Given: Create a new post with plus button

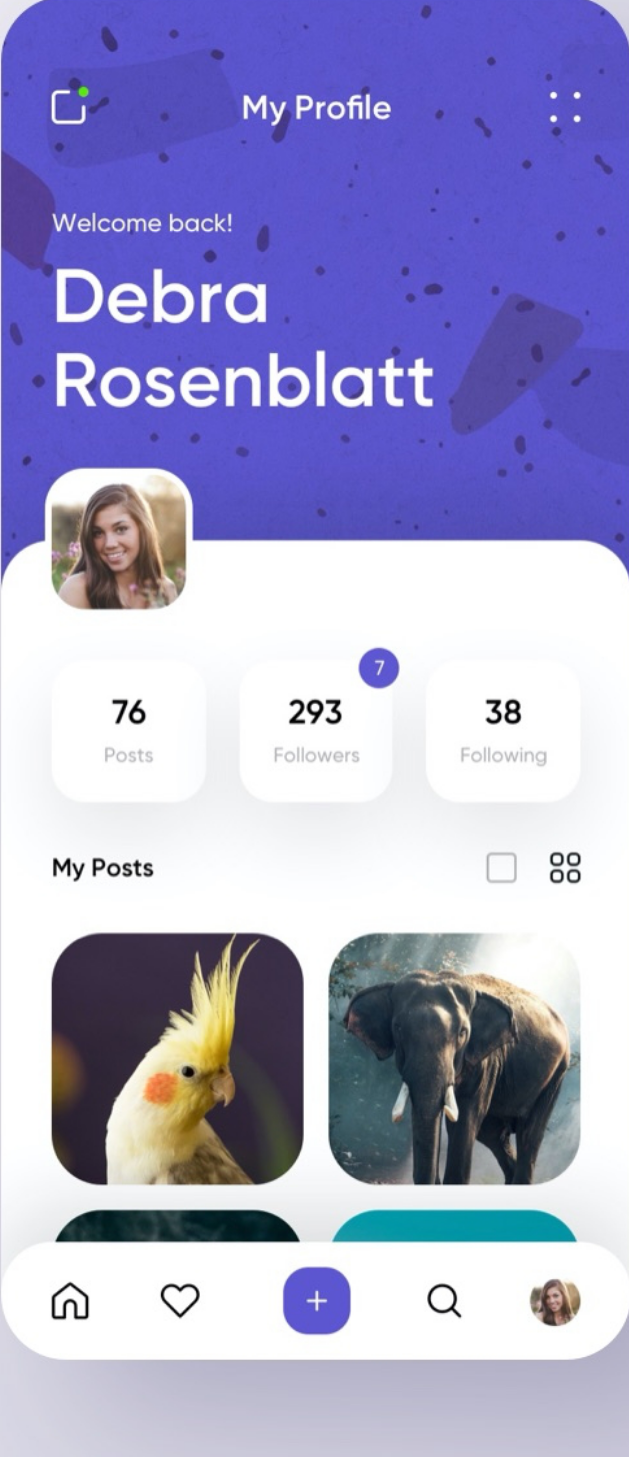Looking at the screenshot, I should (316, 1301).
